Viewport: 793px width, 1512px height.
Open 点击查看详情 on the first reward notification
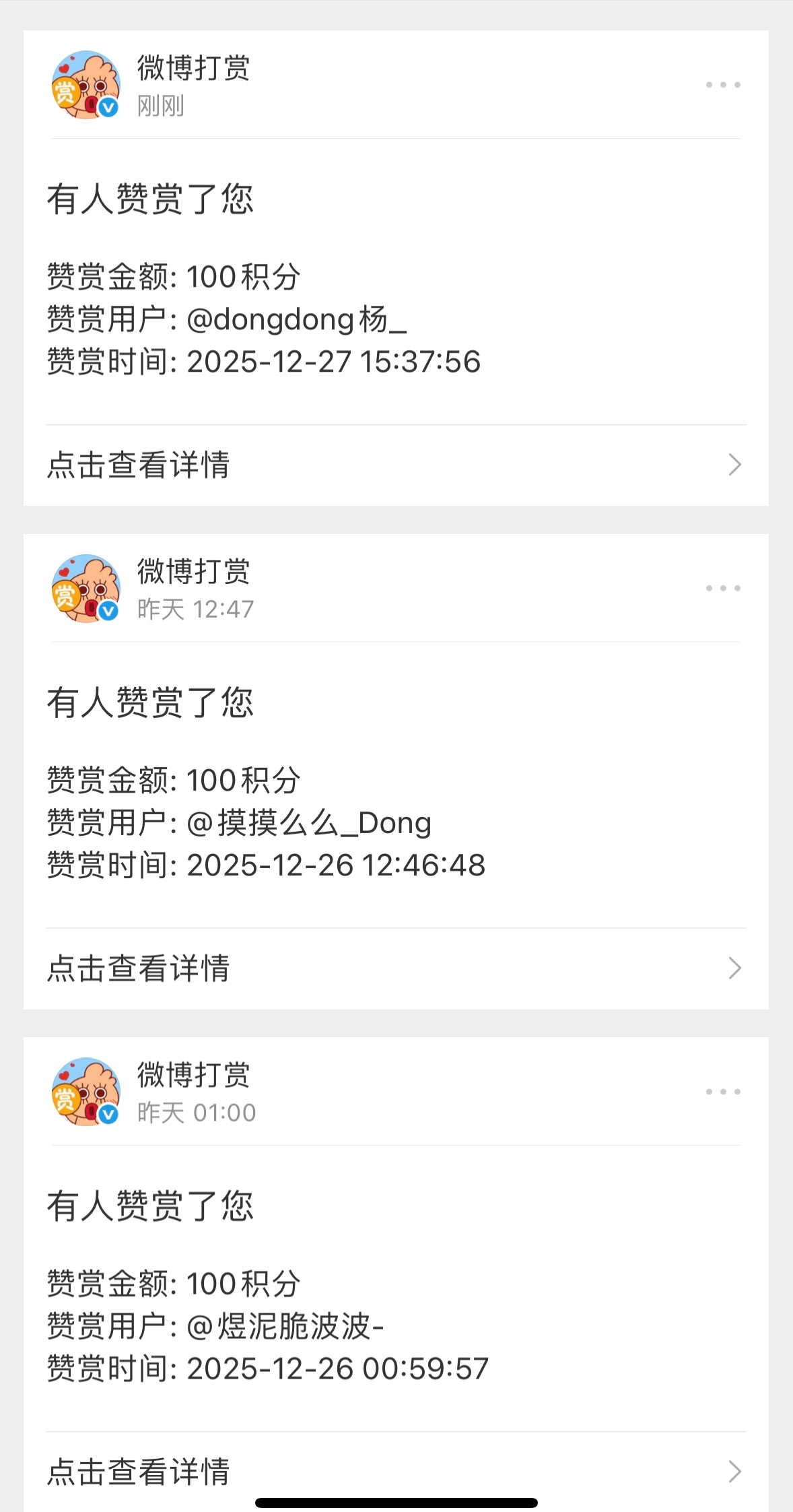(x=138, y=464)
